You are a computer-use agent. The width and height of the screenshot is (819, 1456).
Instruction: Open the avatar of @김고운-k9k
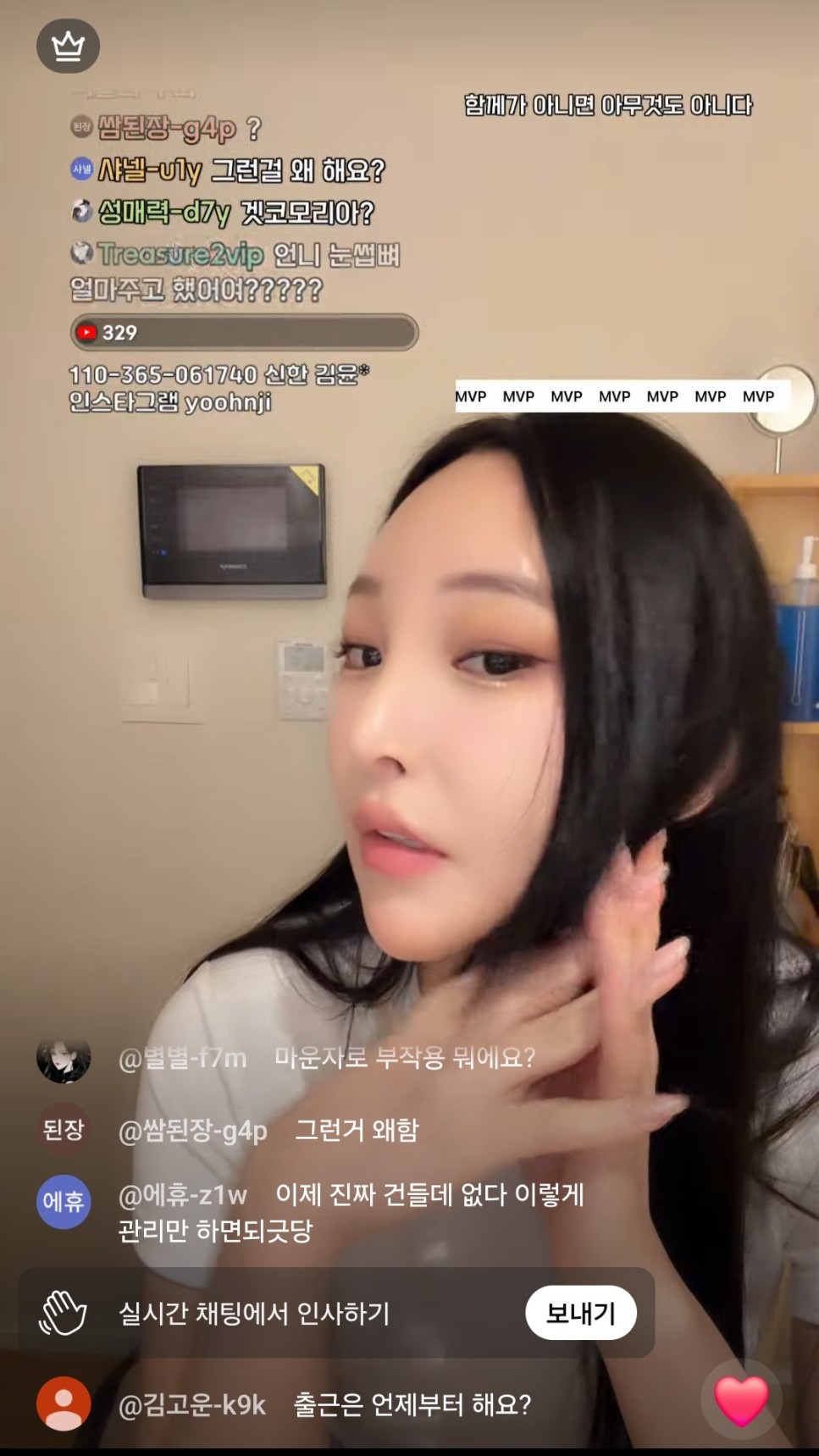click(x=64, y=1404)
